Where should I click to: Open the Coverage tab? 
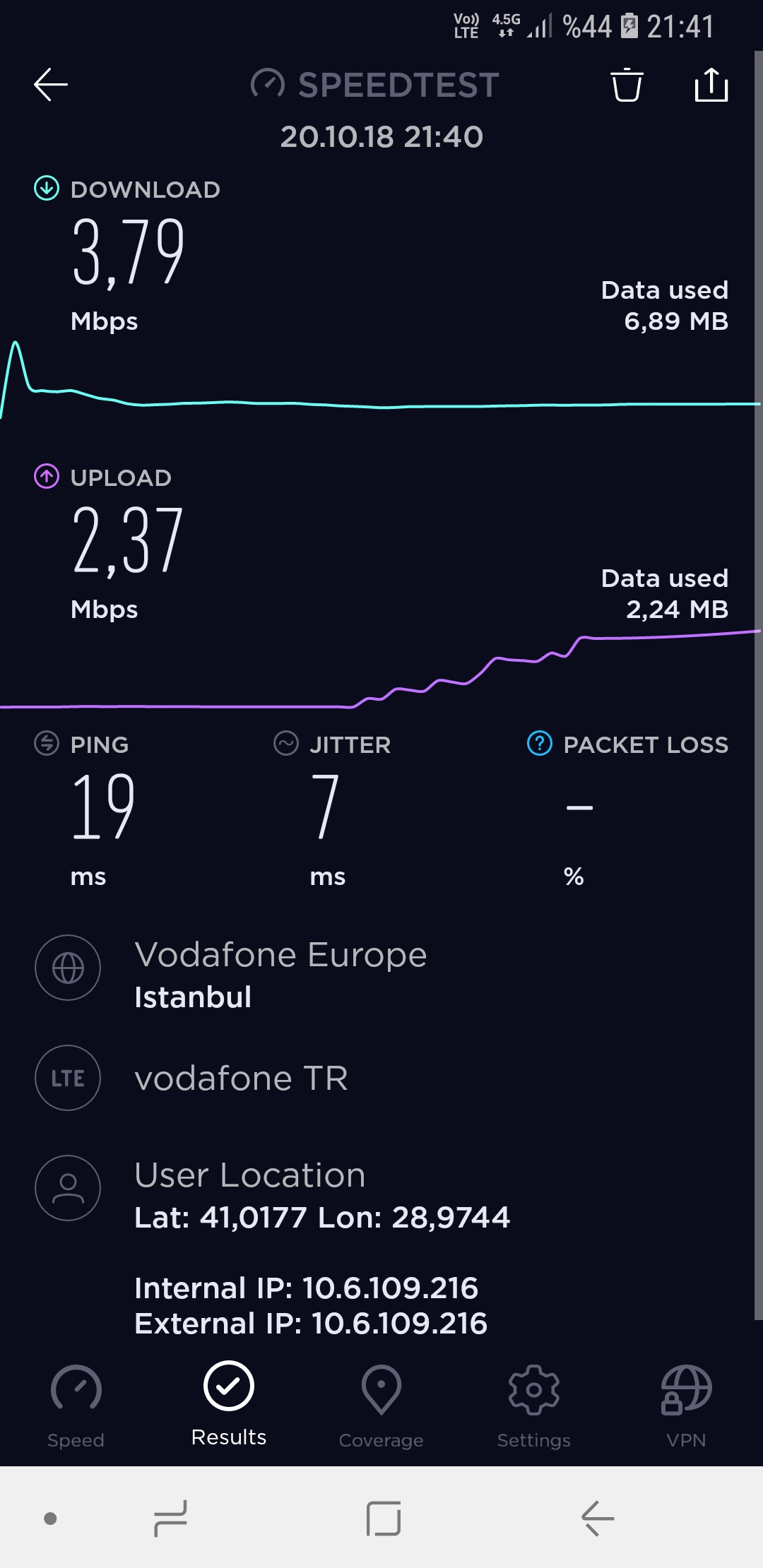pos(381,1407)
